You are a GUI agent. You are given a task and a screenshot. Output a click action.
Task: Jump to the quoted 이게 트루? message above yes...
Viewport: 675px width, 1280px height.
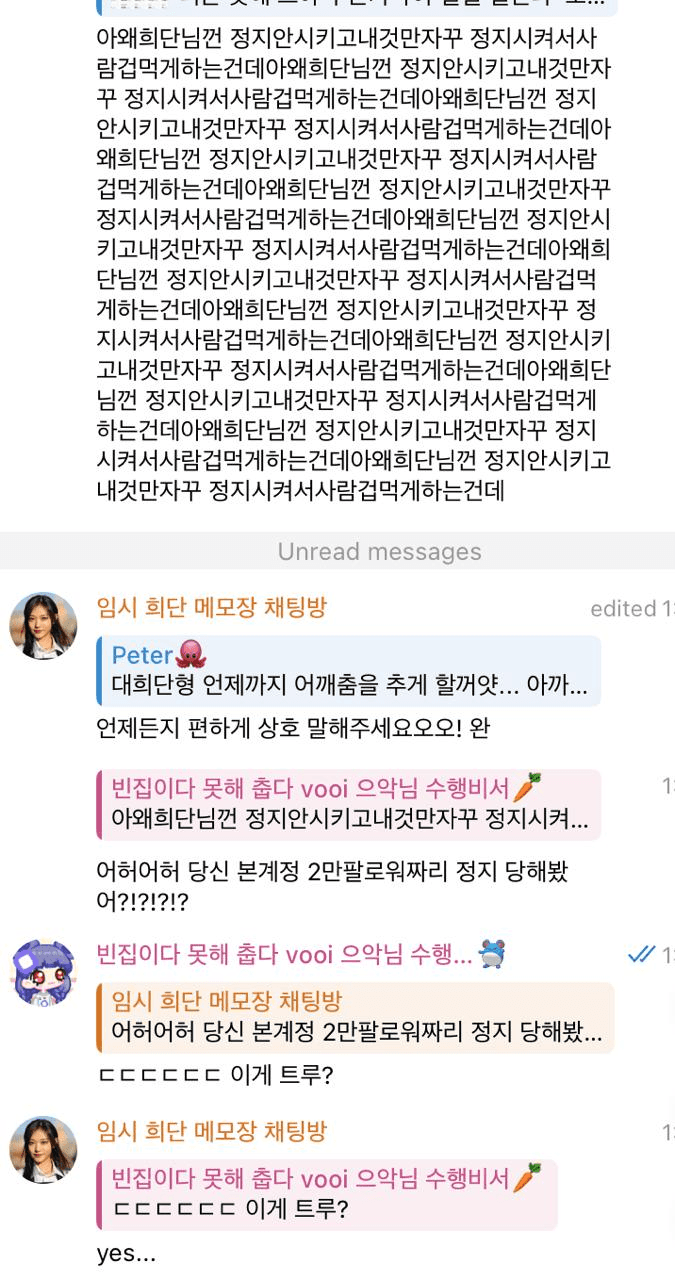326,1194
